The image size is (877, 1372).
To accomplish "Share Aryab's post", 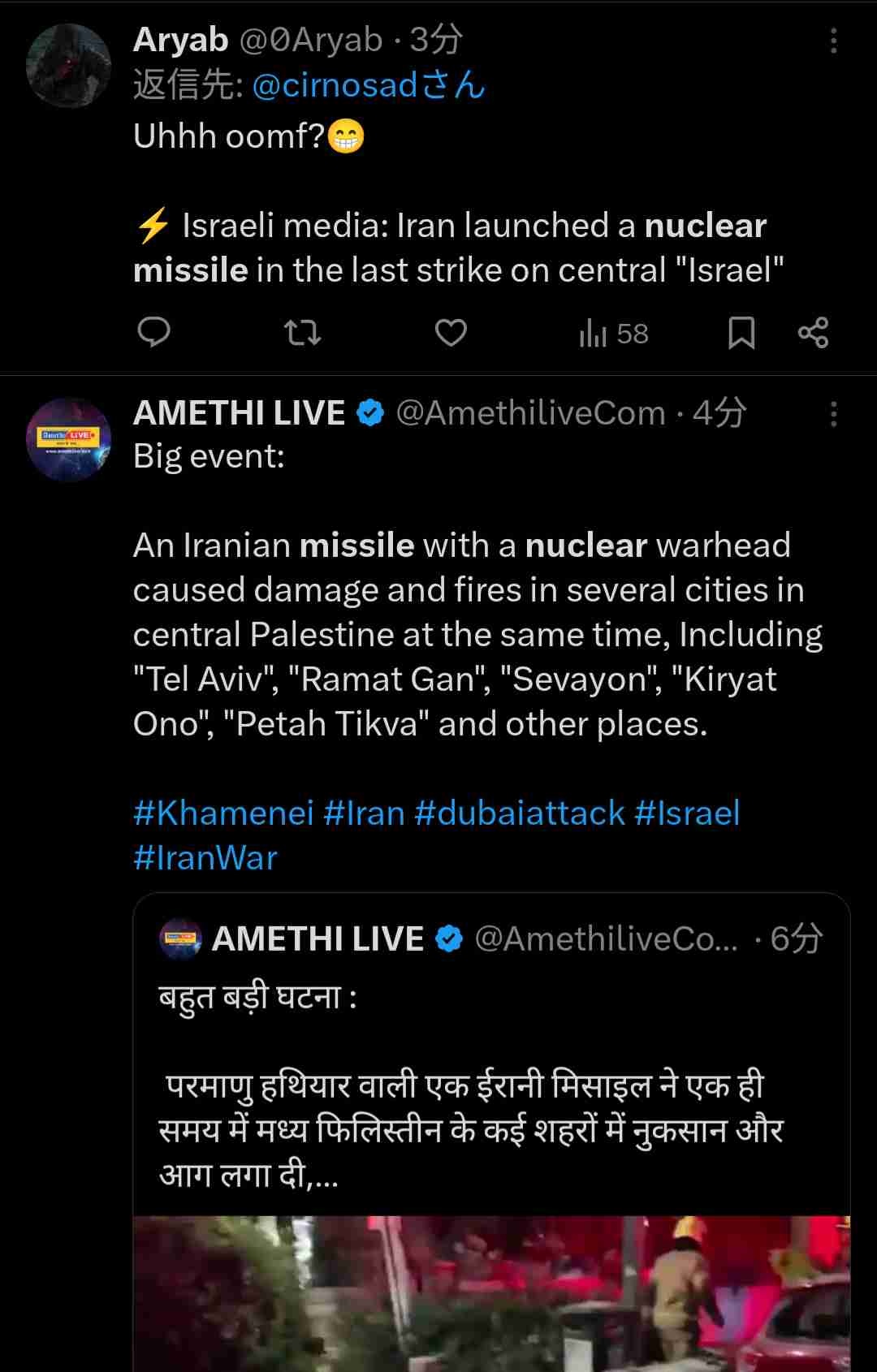I will click(x=813, y=333).
